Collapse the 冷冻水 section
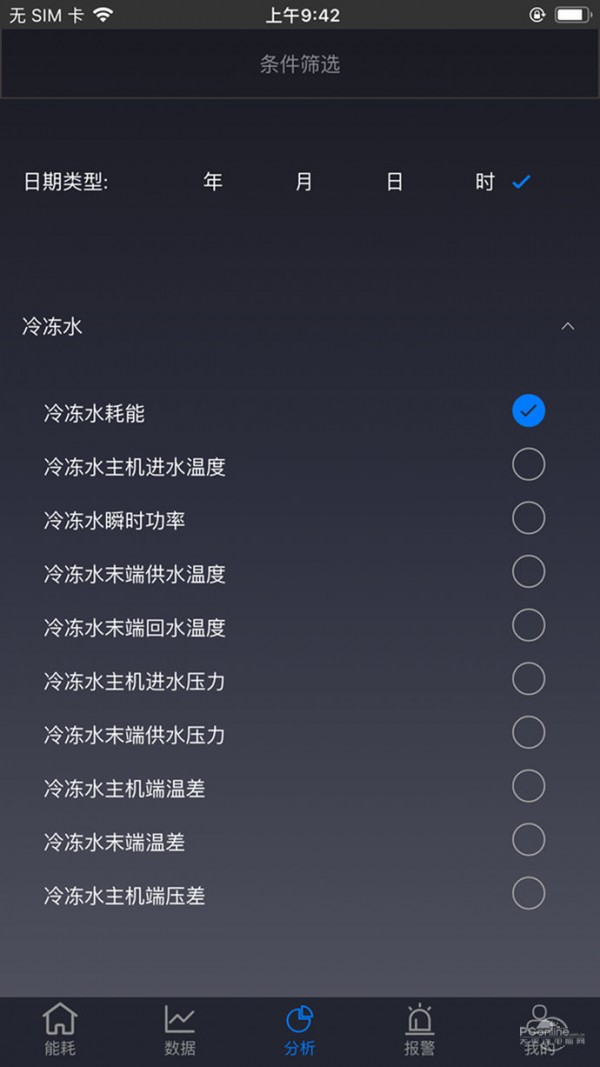600x1067 pixels. (567, 327)
